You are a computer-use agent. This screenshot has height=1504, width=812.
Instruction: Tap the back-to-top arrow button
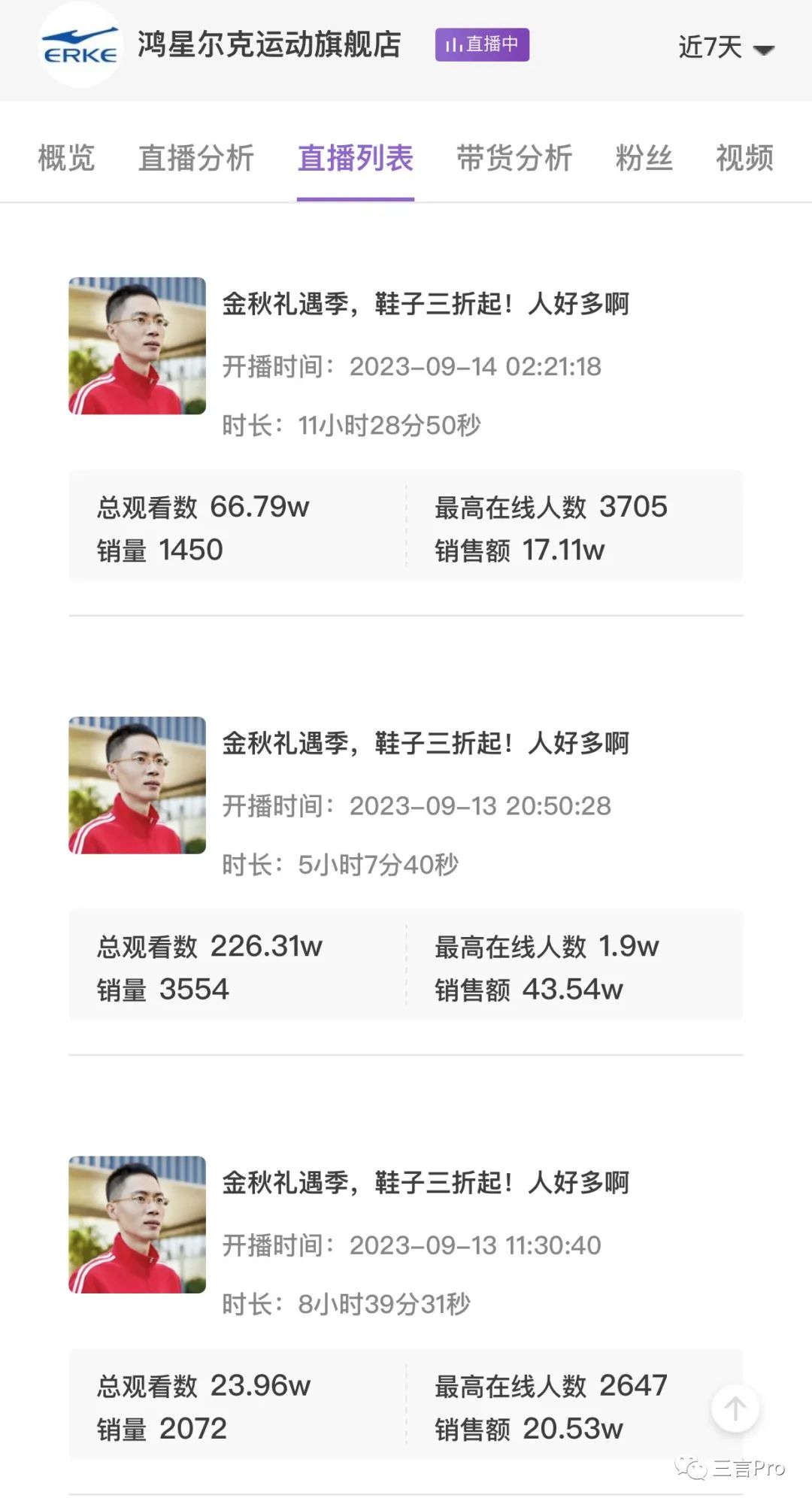735,1408
